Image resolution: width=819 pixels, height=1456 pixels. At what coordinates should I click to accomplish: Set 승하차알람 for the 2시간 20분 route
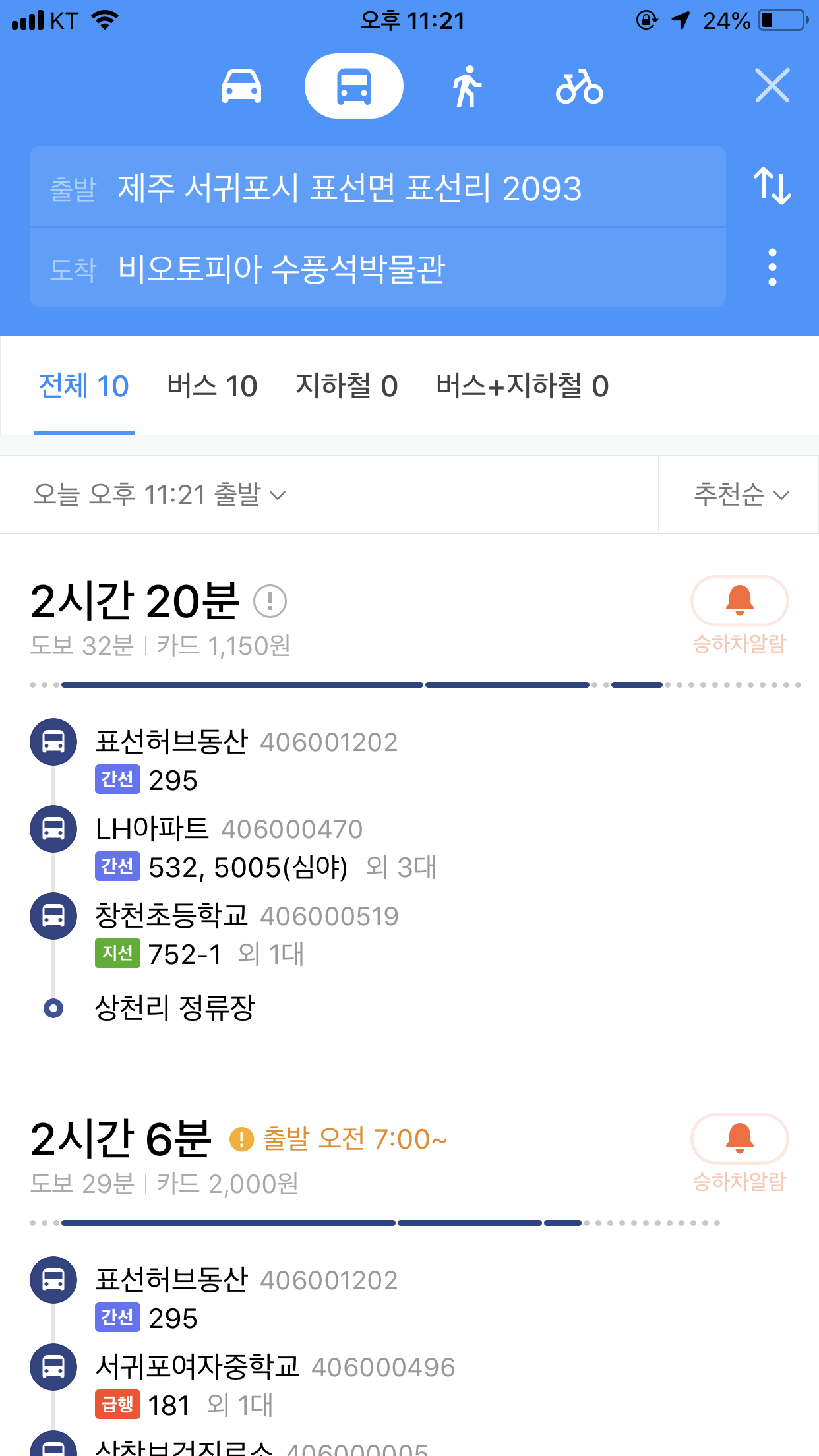pyautogui.click(x=739, y=615)
